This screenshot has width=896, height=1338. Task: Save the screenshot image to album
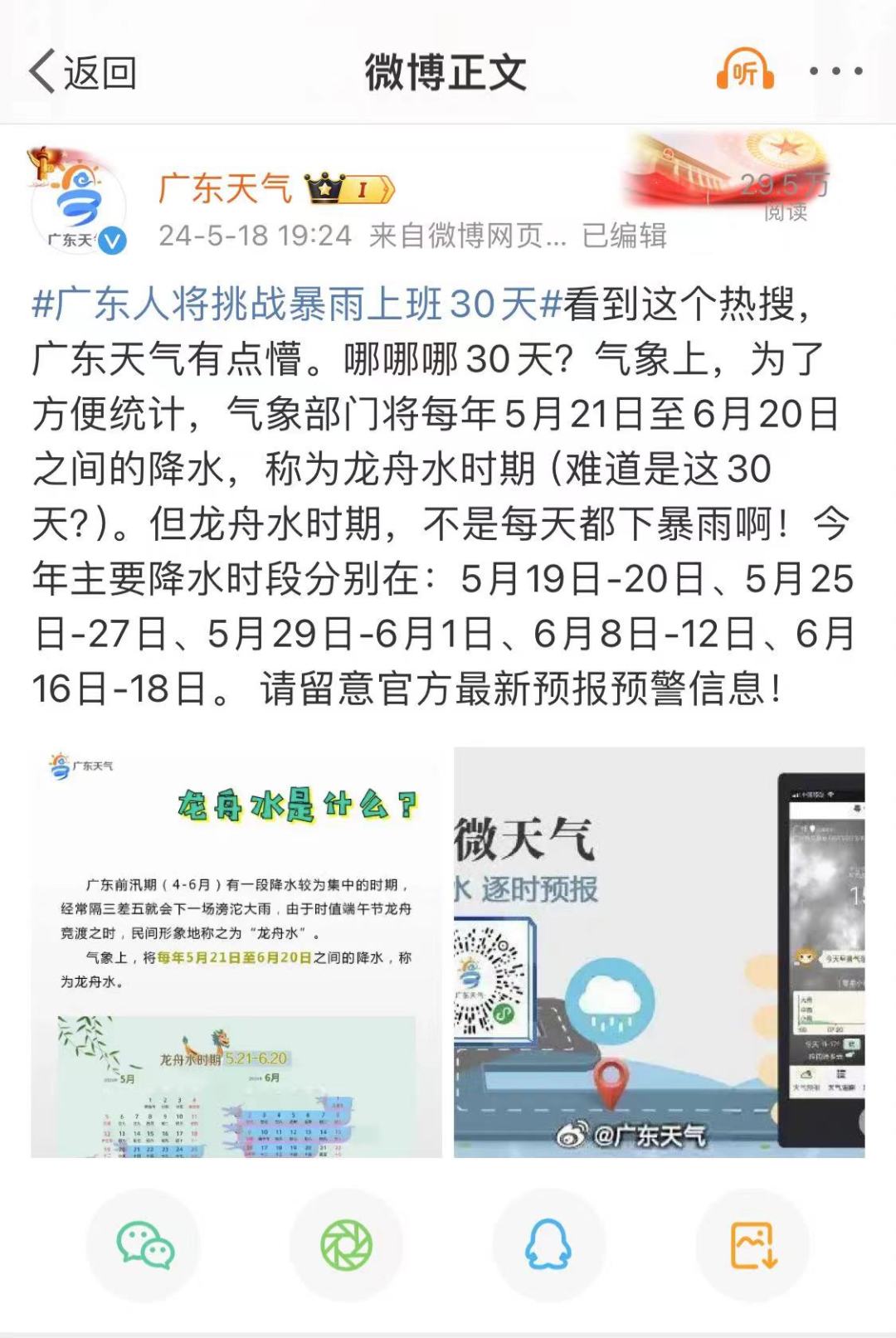click(752, 1245)
